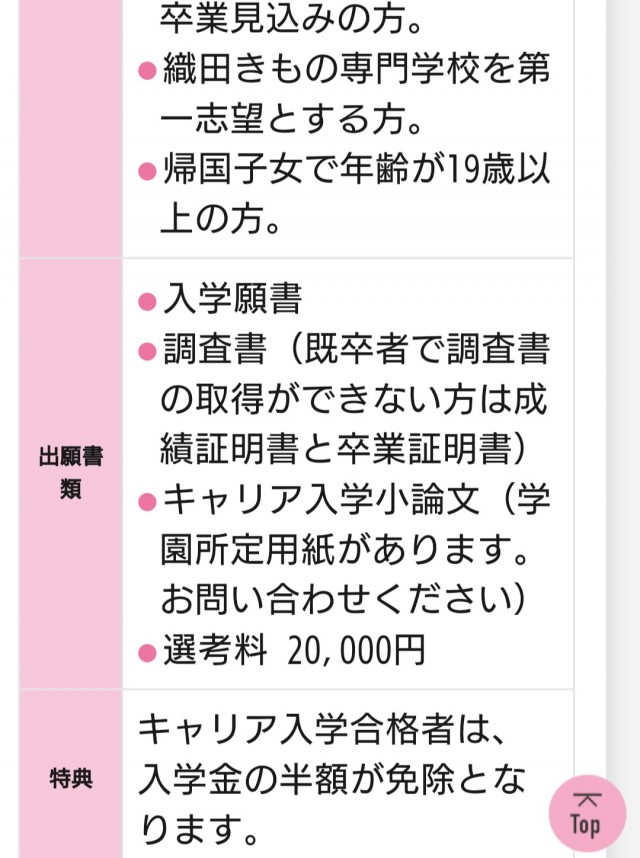The height and width of the screenshot is (858, 640).
Task: Tap the Top button to return to page top
Action: (x=587, y=813)
